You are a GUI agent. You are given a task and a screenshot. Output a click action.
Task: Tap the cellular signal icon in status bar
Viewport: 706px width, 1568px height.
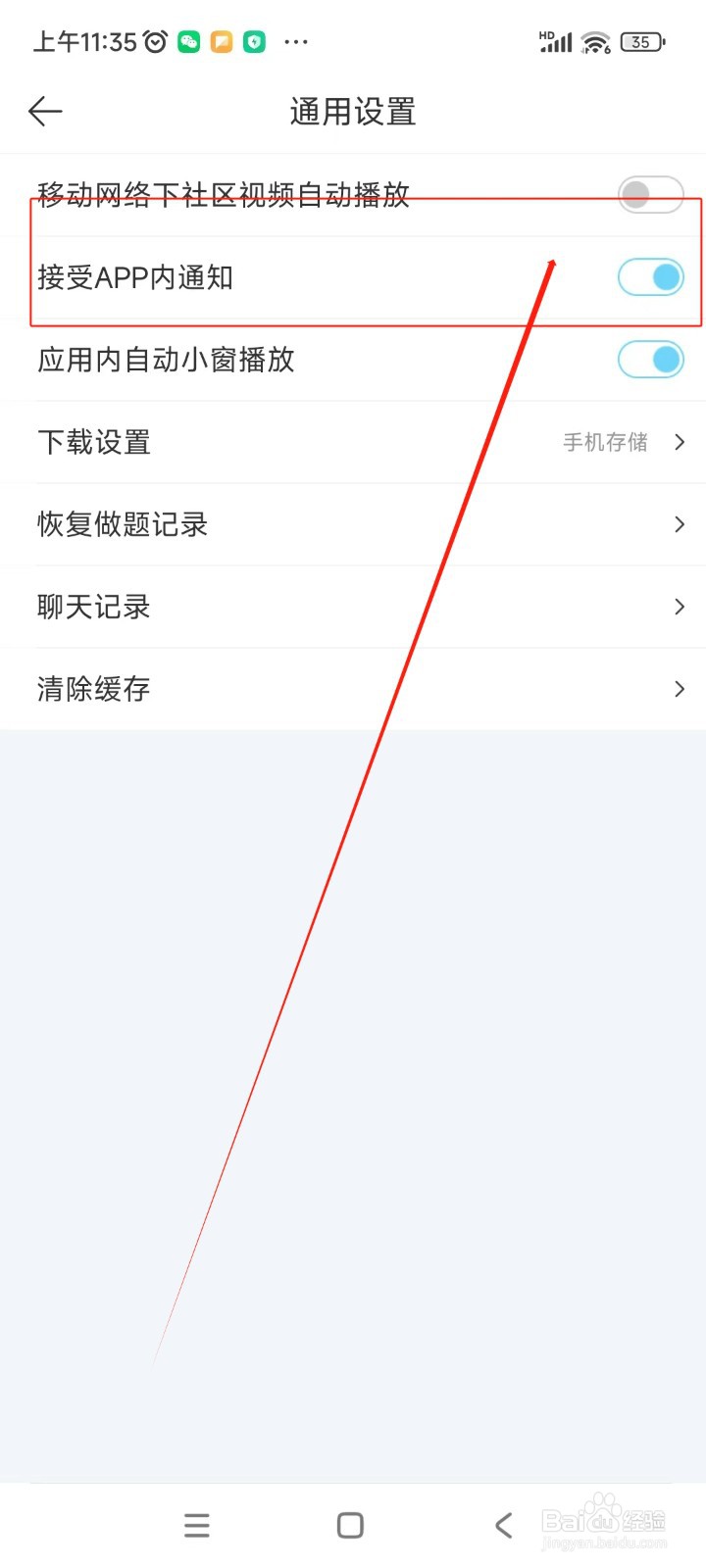(557, 41)
